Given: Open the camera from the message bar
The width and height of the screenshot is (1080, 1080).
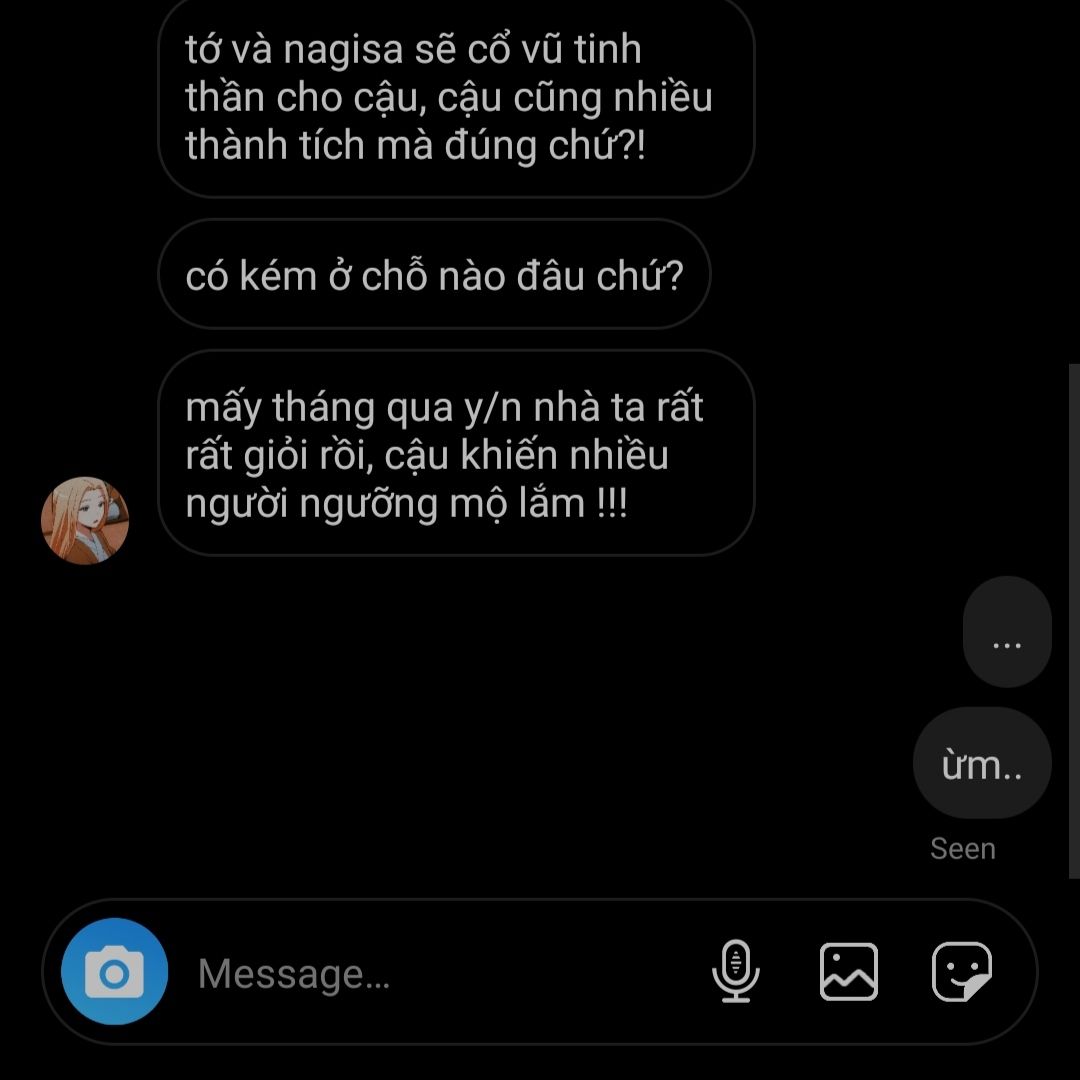Looking at the screenshot, I should coord(114,972).
